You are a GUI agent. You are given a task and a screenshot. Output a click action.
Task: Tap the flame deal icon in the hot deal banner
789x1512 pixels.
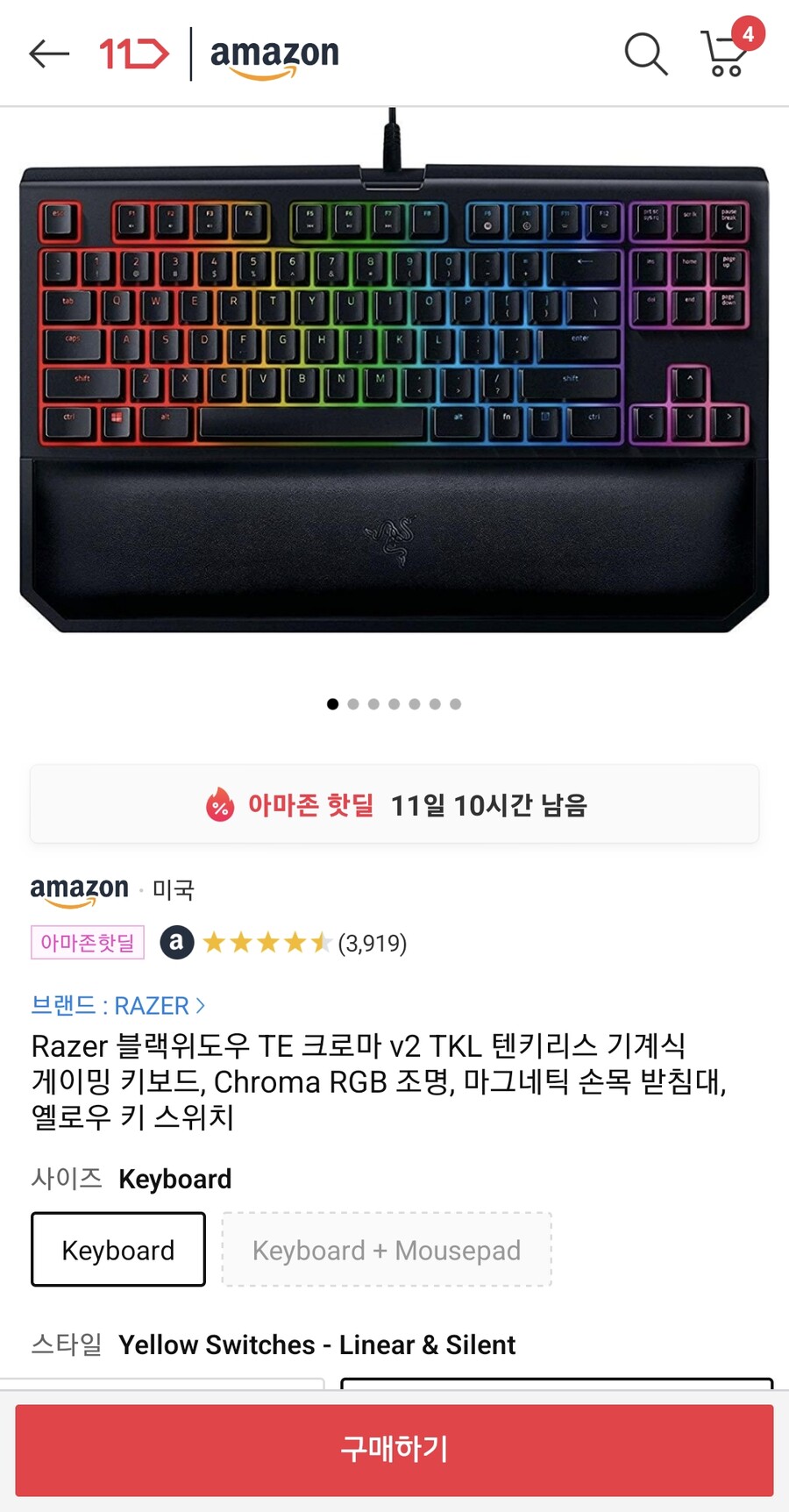[x=221, y=803]
